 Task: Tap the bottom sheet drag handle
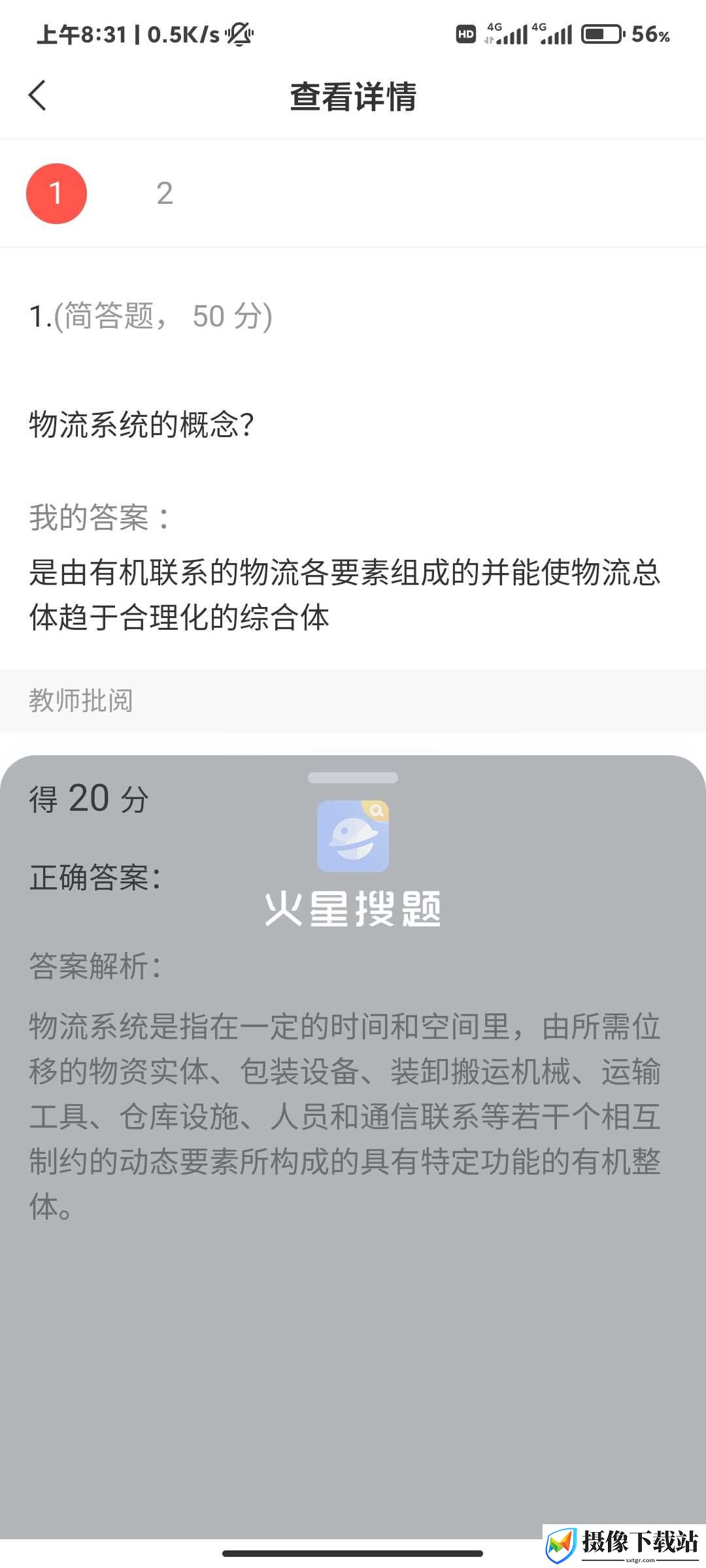pos(353,777)
